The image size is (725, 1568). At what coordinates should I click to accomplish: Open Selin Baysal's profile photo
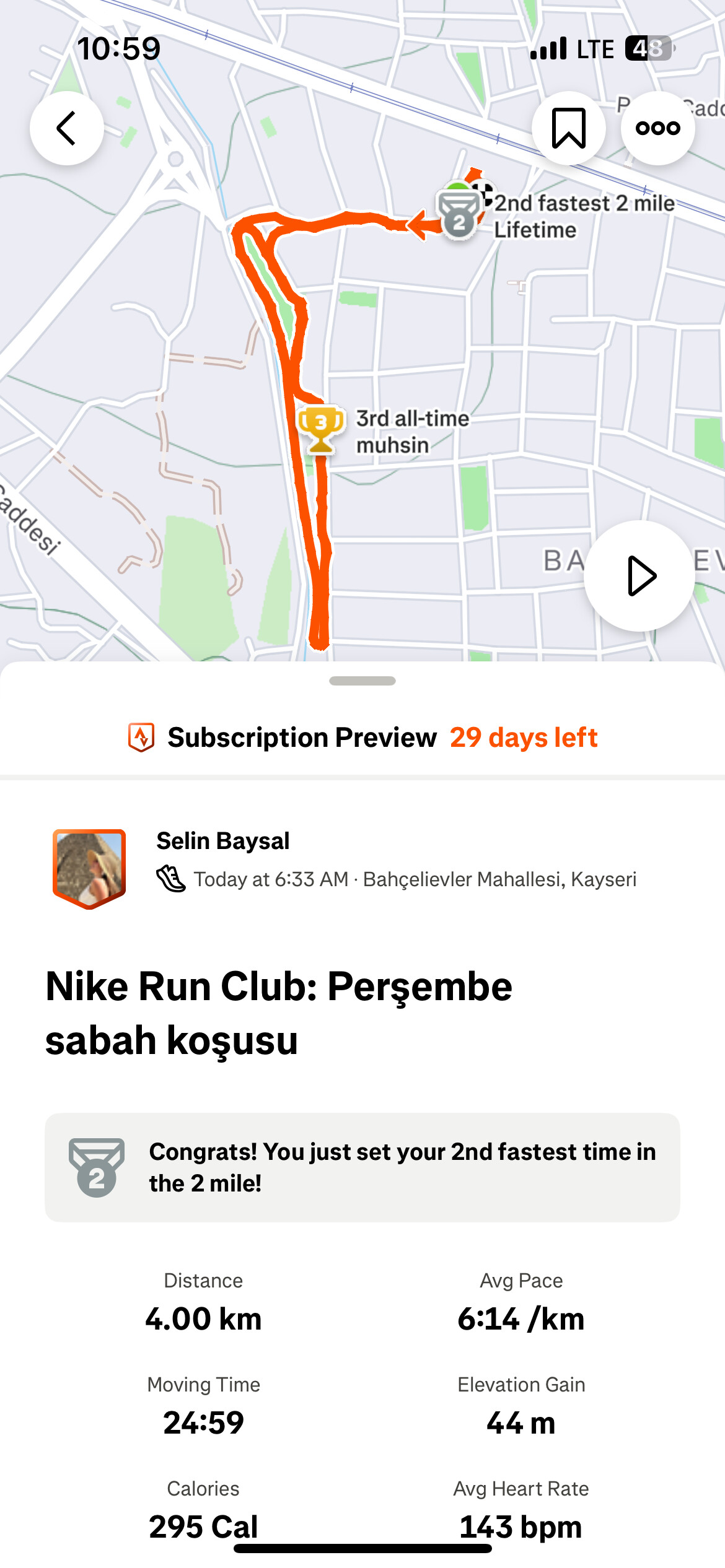click(89, 868)
